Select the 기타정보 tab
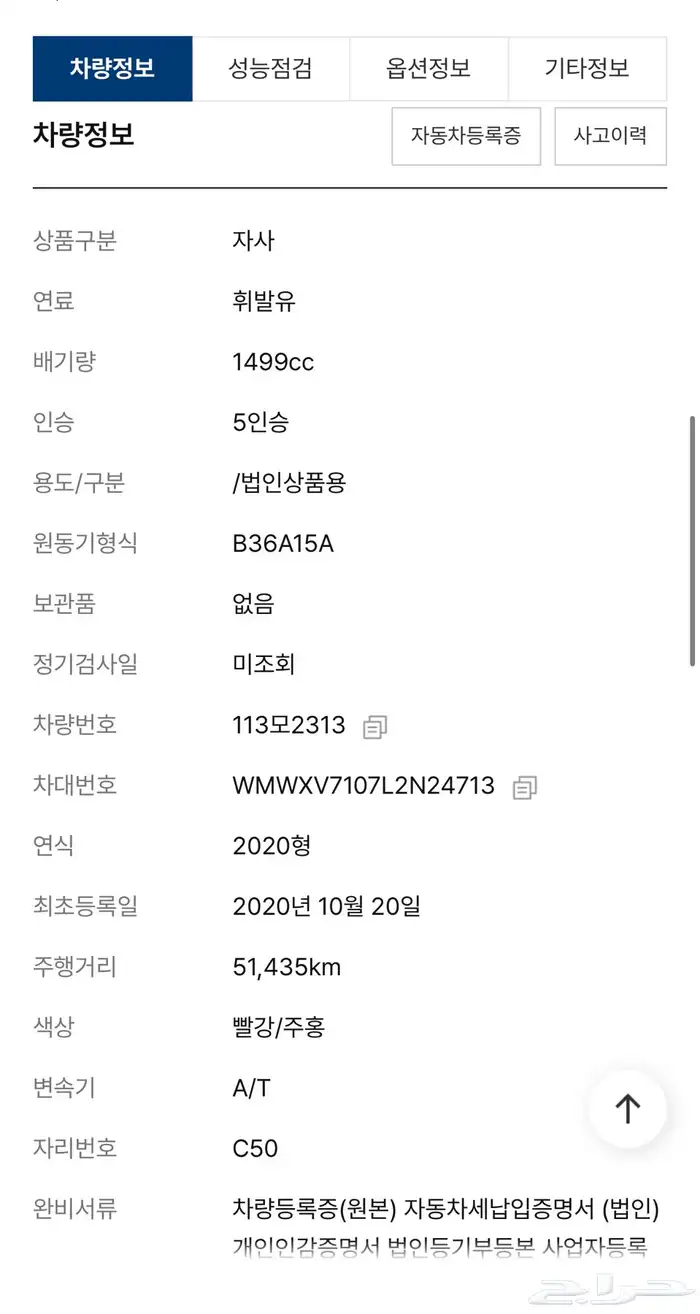Screen dimensions: 700x1314 click(x=587, y=69)
